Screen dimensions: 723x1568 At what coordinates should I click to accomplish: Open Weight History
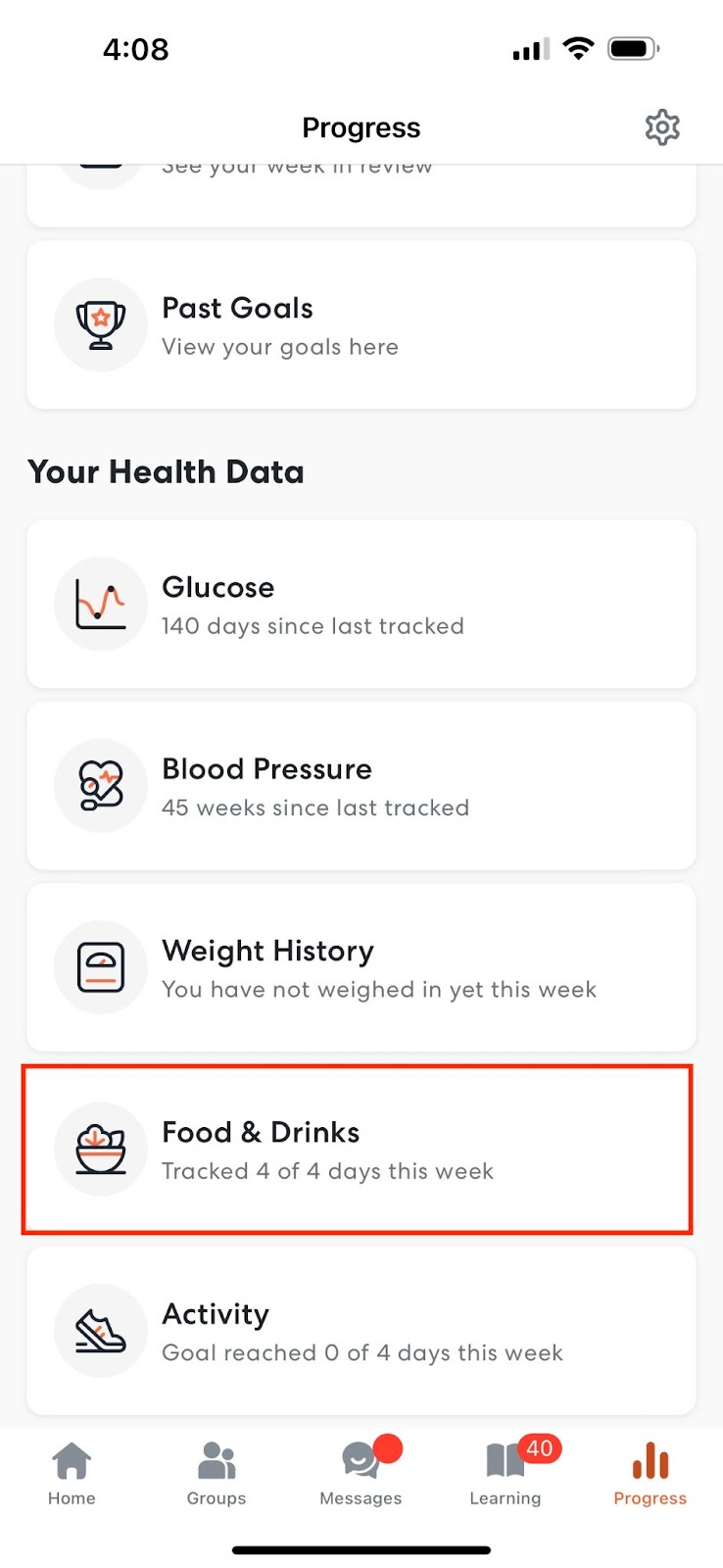(x=361, y=968)
